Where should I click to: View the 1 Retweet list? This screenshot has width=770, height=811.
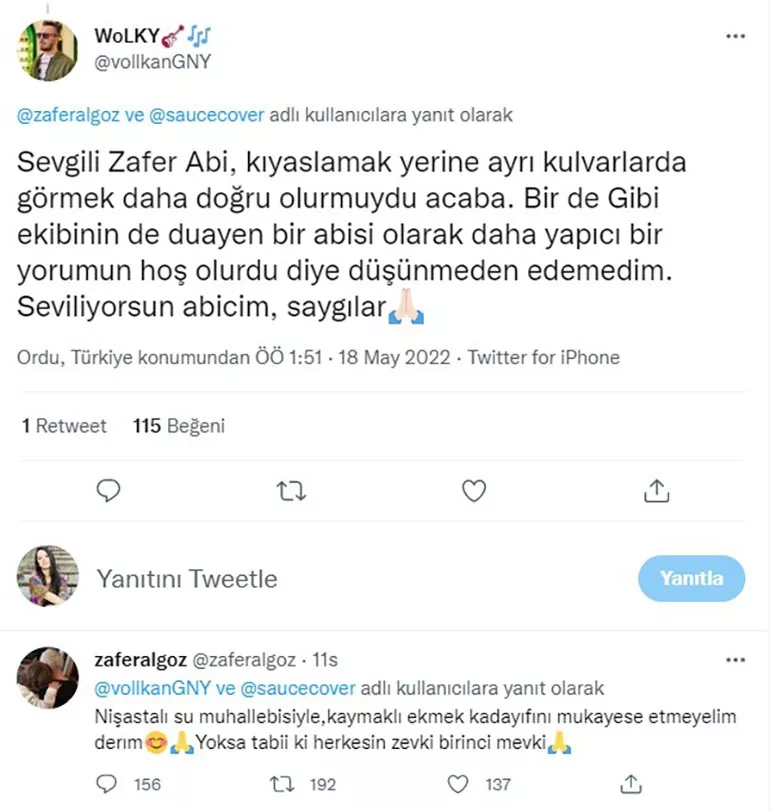(x=64, y=426)
